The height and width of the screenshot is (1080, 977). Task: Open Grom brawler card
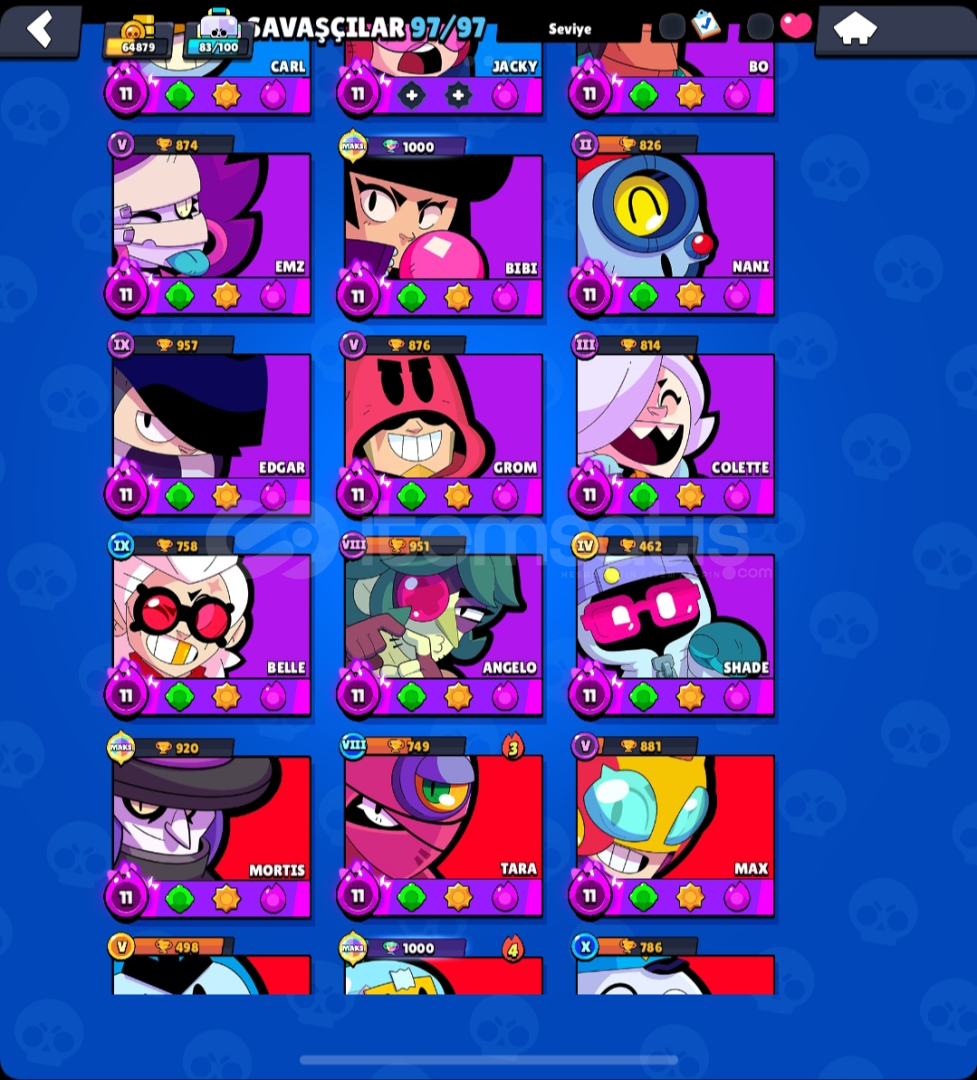point(443,415)
